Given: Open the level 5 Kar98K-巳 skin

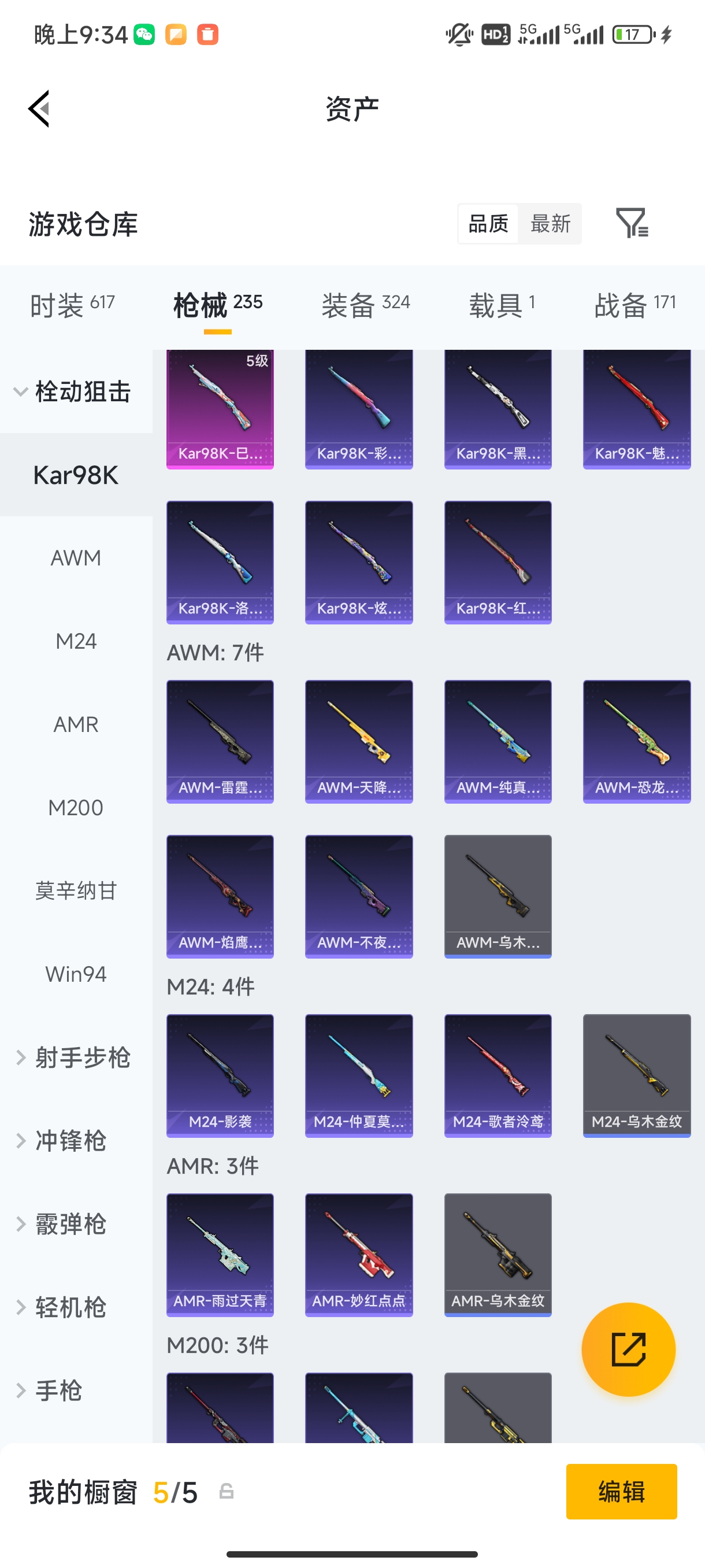Looking at the screenshot, I should point(220,409).
